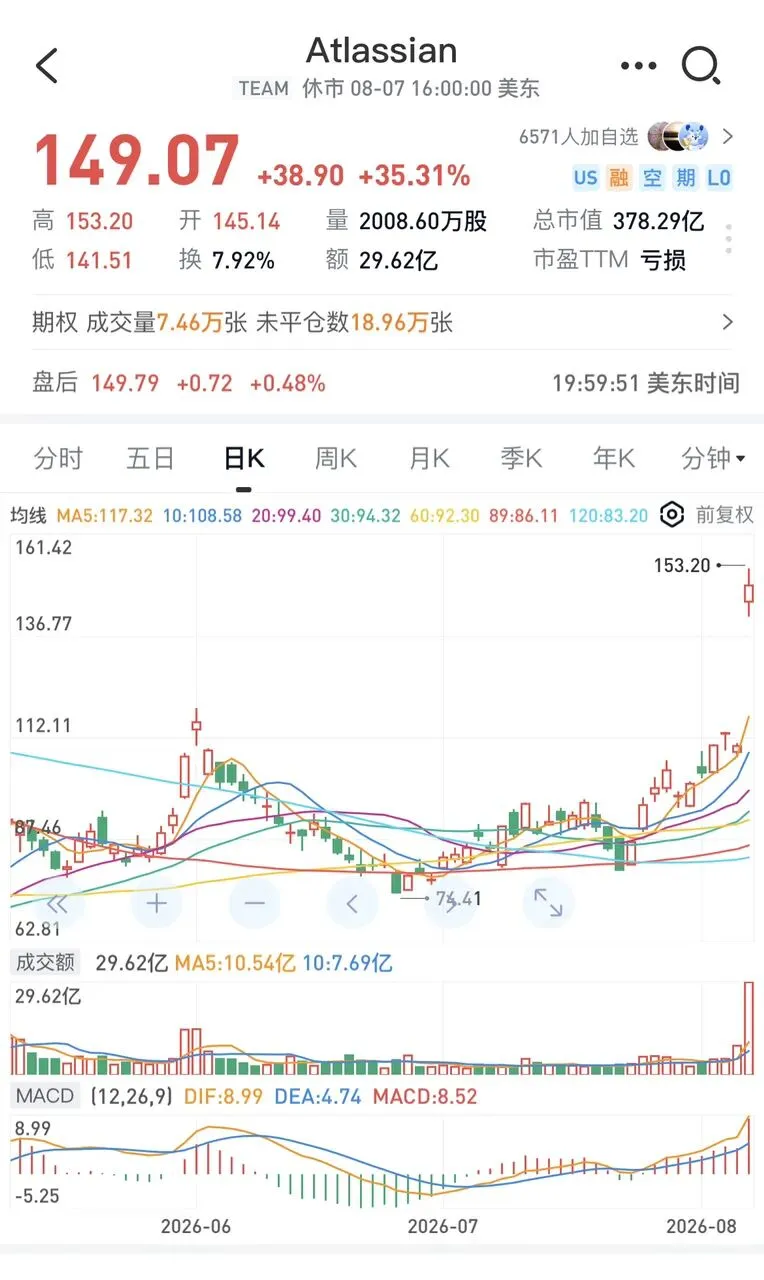This screenshot has height=1280, width=764.
Task: Expand the chart to full screen
Action: [548, 903]
